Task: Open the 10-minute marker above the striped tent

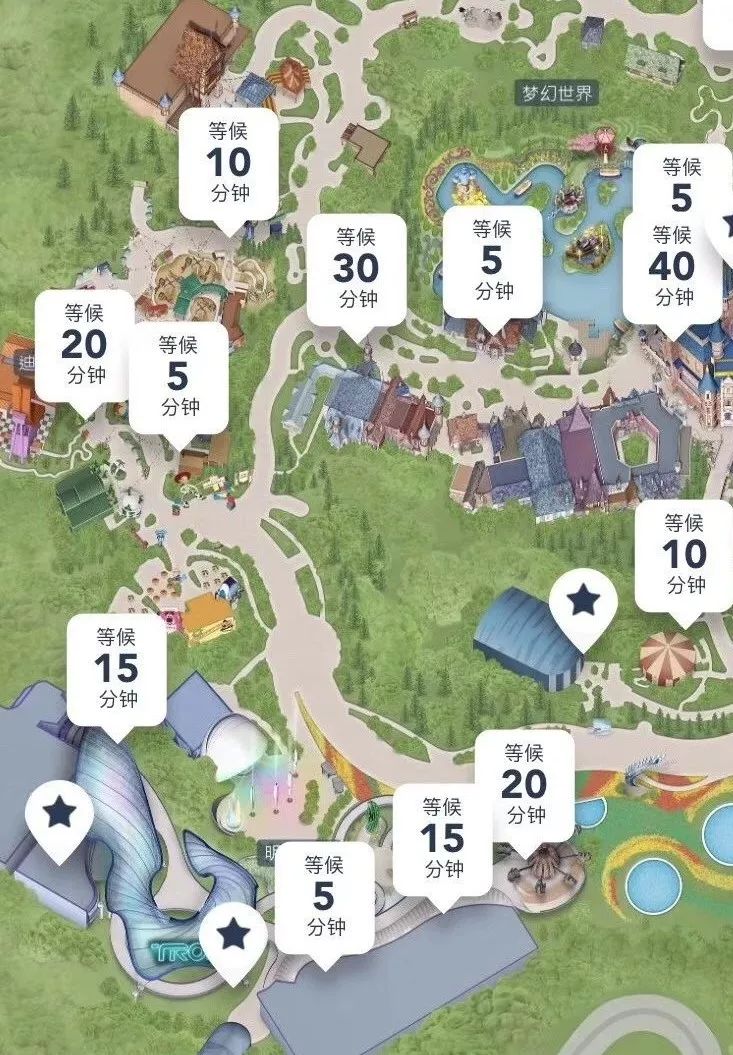Action: 685,554
